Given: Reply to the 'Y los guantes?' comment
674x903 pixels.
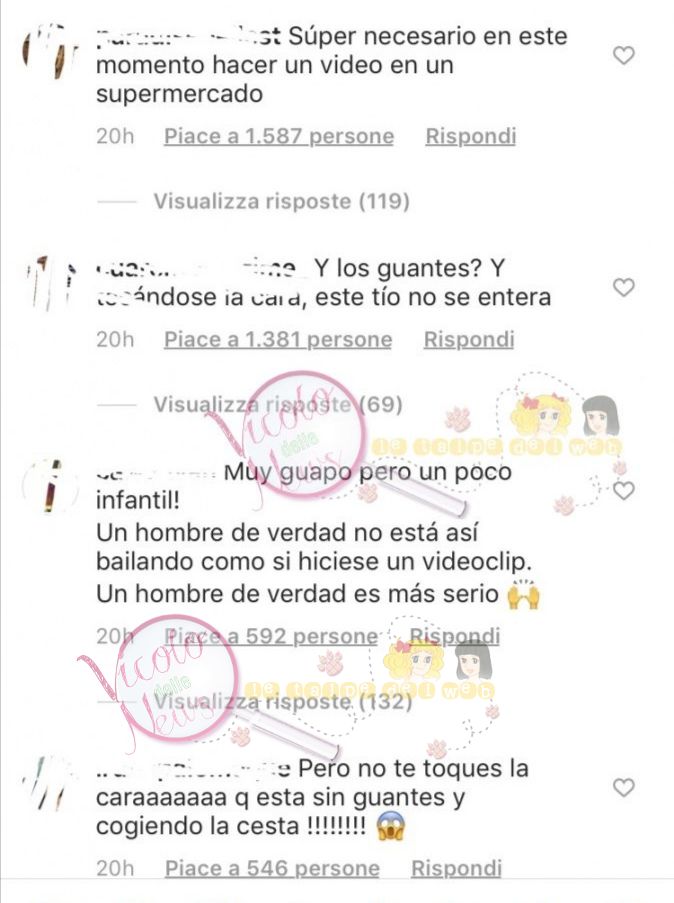Looking at the screenshot, I should click(x=468, y=340).
